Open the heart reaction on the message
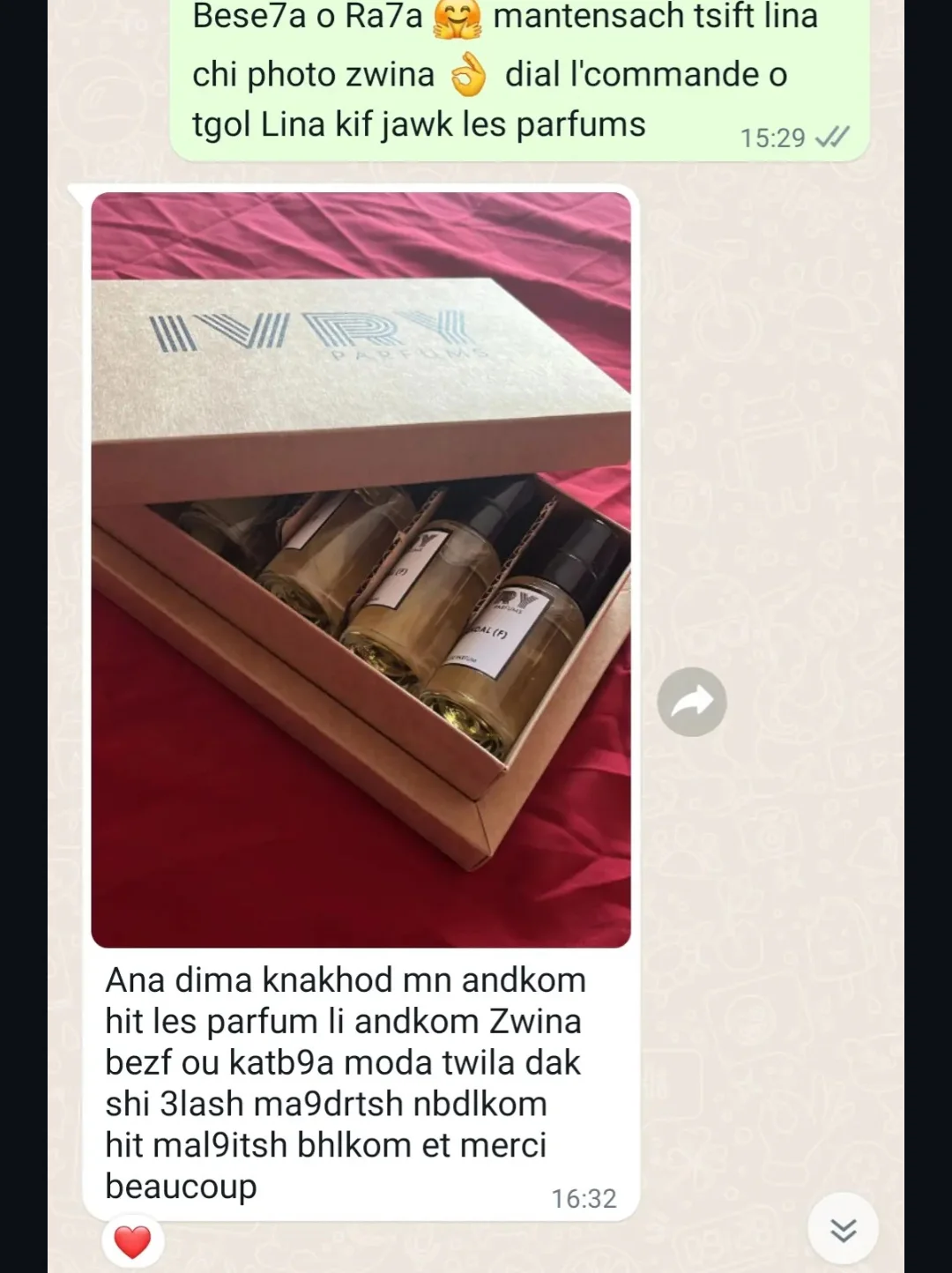The width and height of the screenshot is (952, 1273). (x=133, y=1242)
